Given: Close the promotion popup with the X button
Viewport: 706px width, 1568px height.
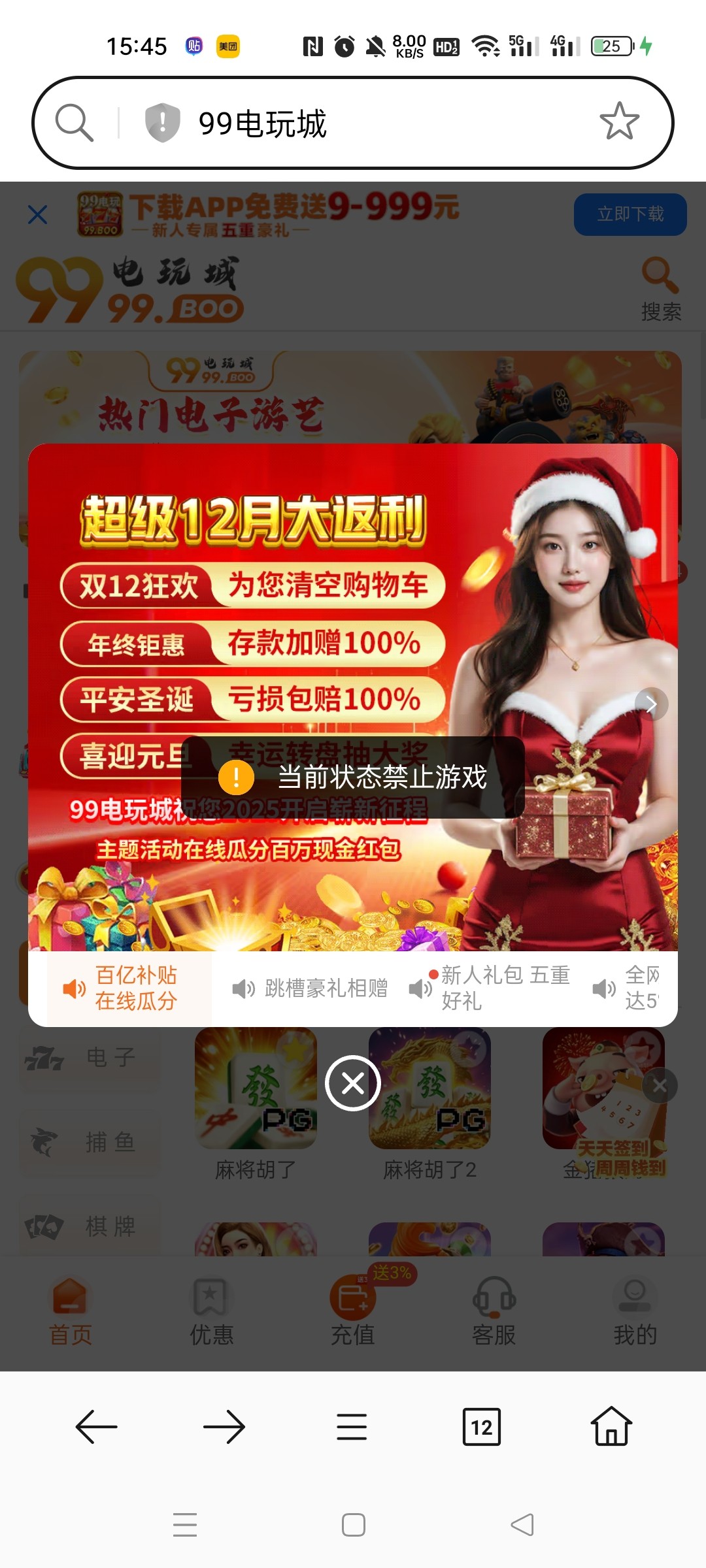Looking at the screenshot, I should 353,1083.
